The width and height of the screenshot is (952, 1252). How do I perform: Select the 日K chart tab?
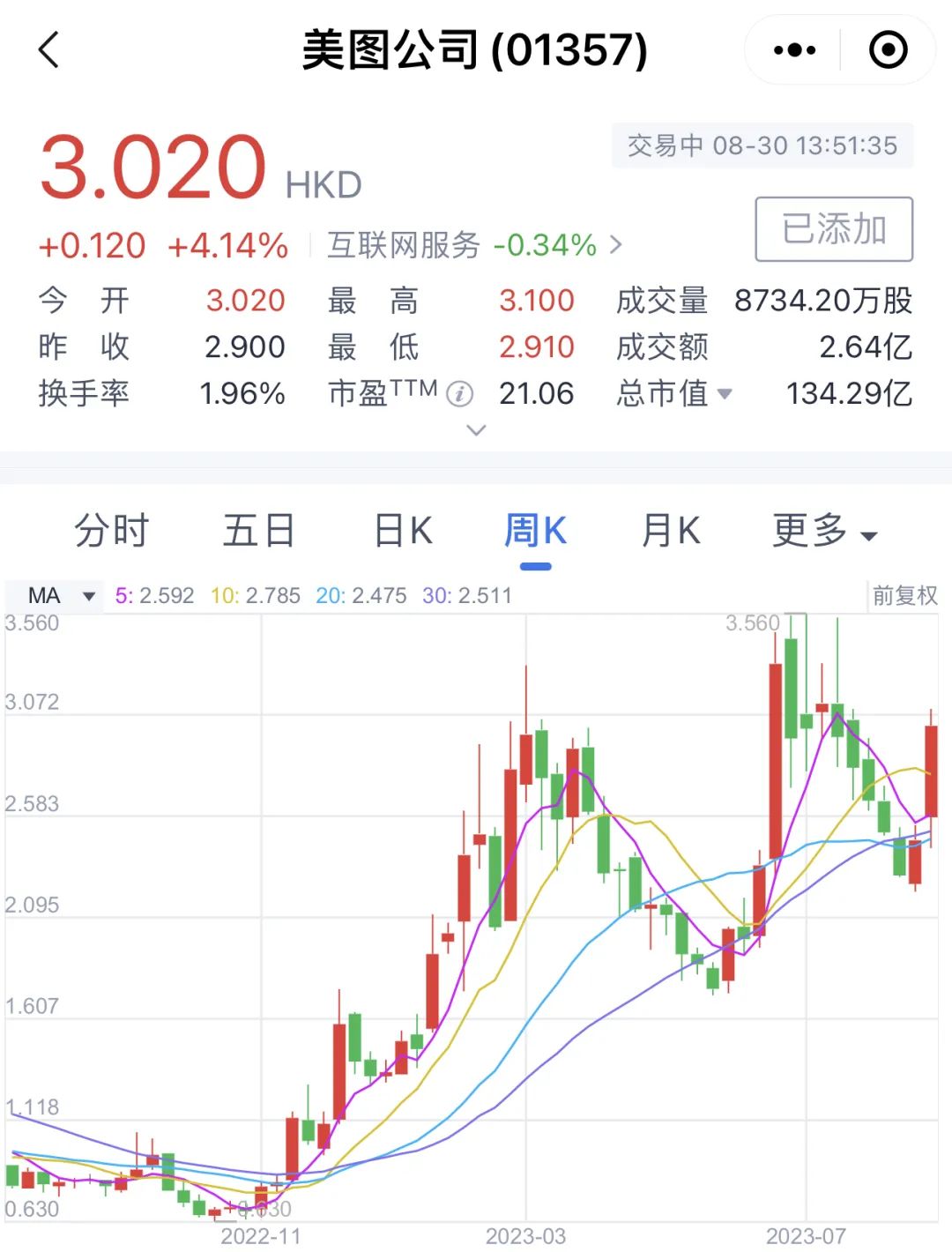coord(404,531)
